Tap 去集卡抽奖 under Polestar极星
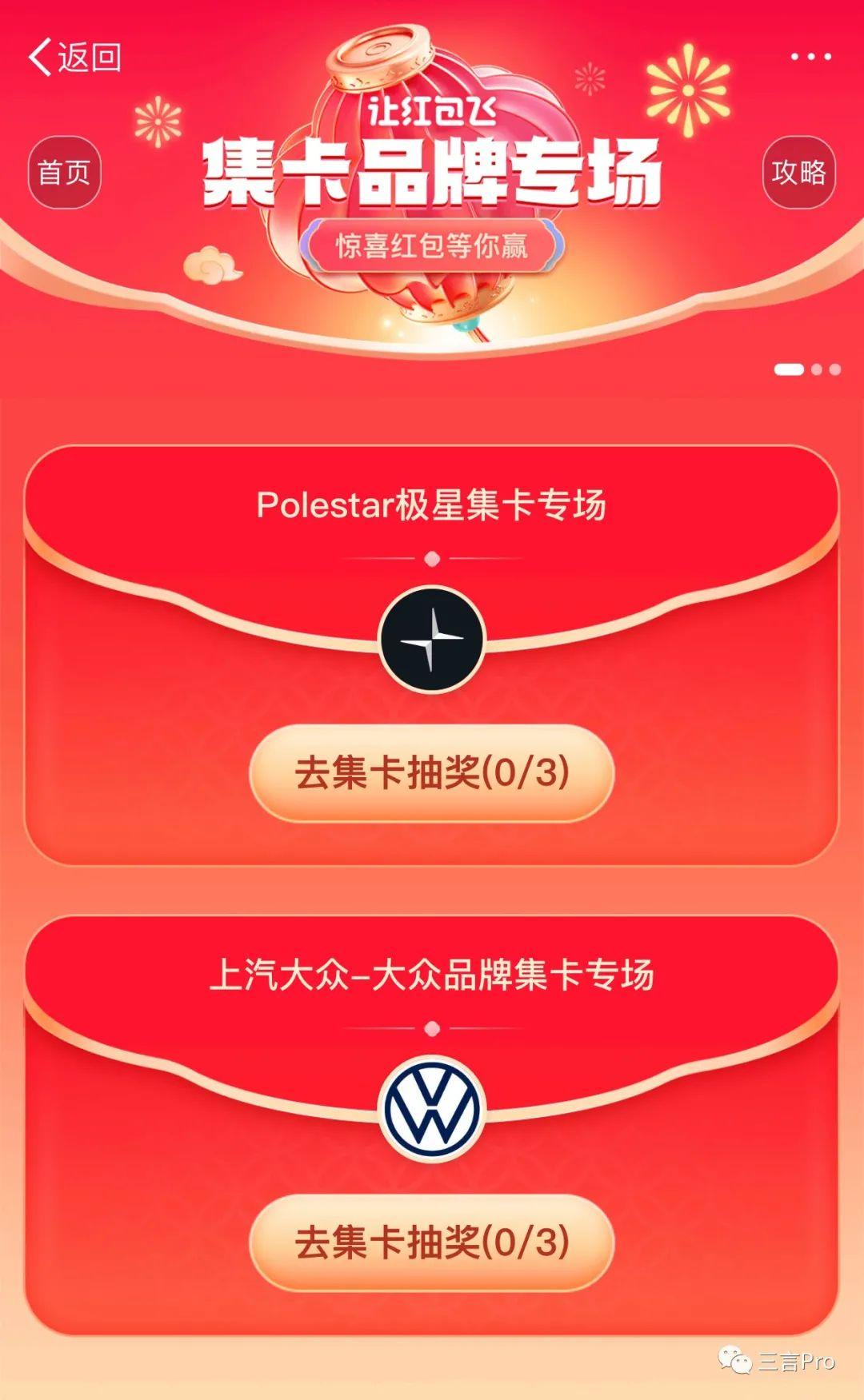Image resolution: width=864 pixels, height=1400 pixels. (x=432, y=773)
